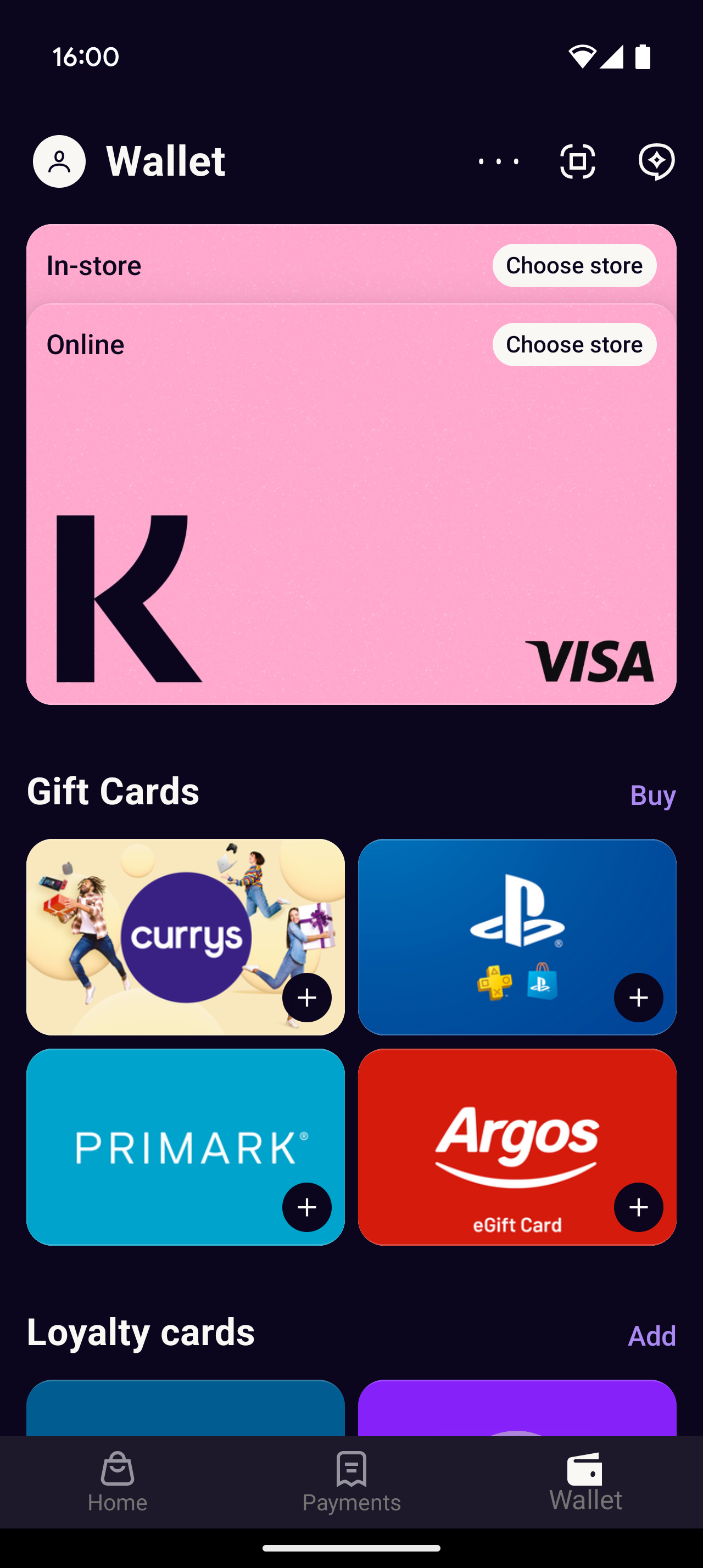Open the three-dot overflow menu
The image size is (703, 1568).
tap(499, 161)
